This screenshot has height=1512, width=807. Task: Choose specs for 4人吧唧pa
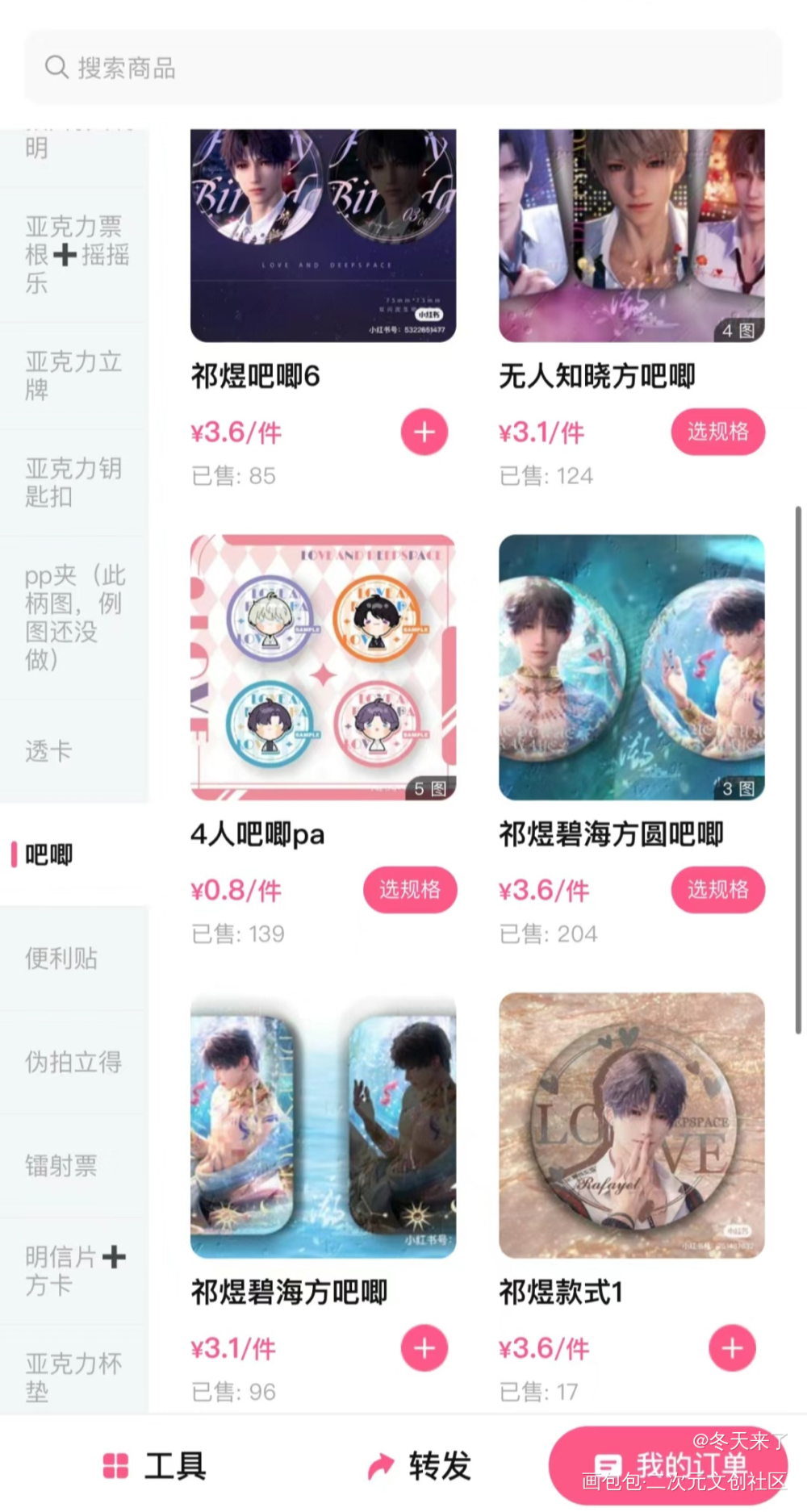click(410, 890)
